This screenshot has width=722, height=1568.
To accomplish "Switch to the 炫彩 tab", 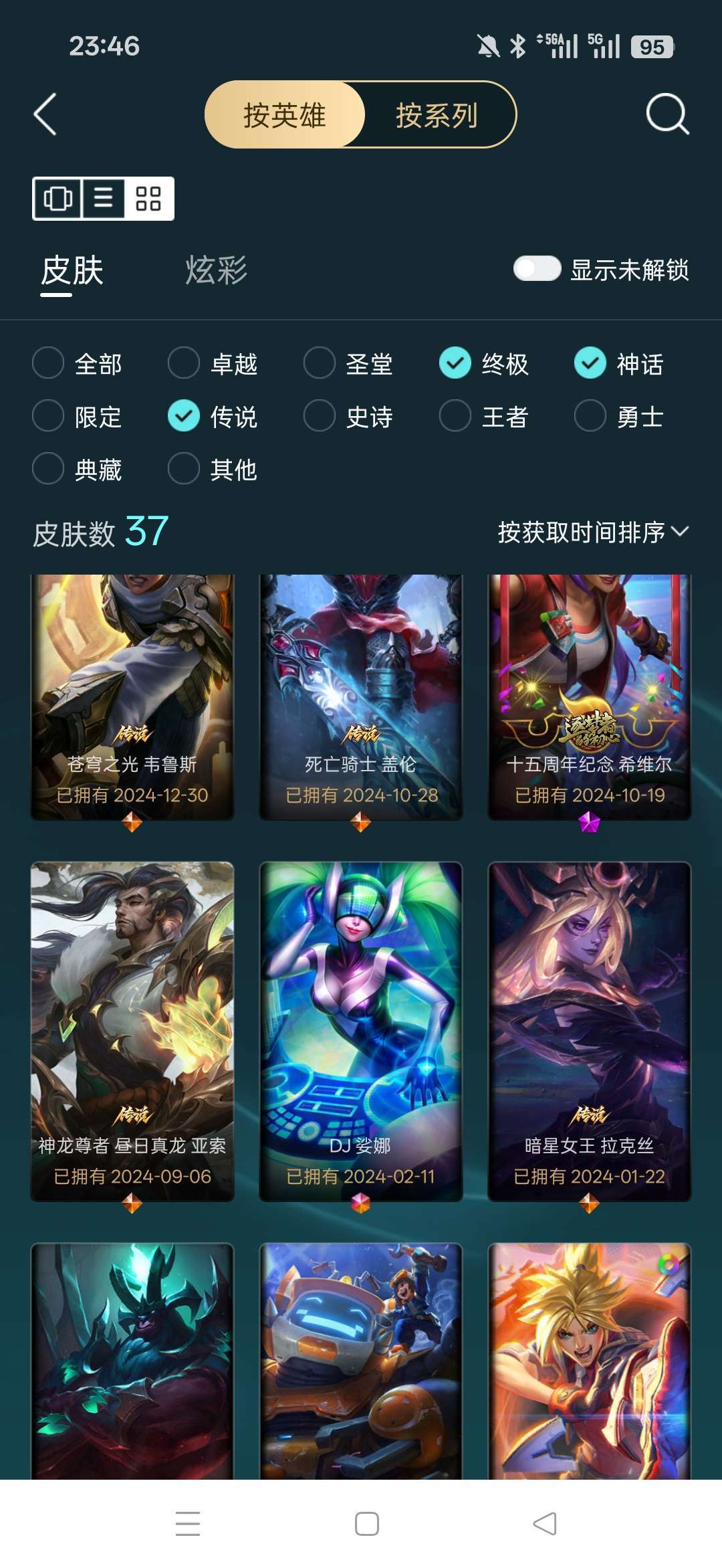I will tap(216, 270).
